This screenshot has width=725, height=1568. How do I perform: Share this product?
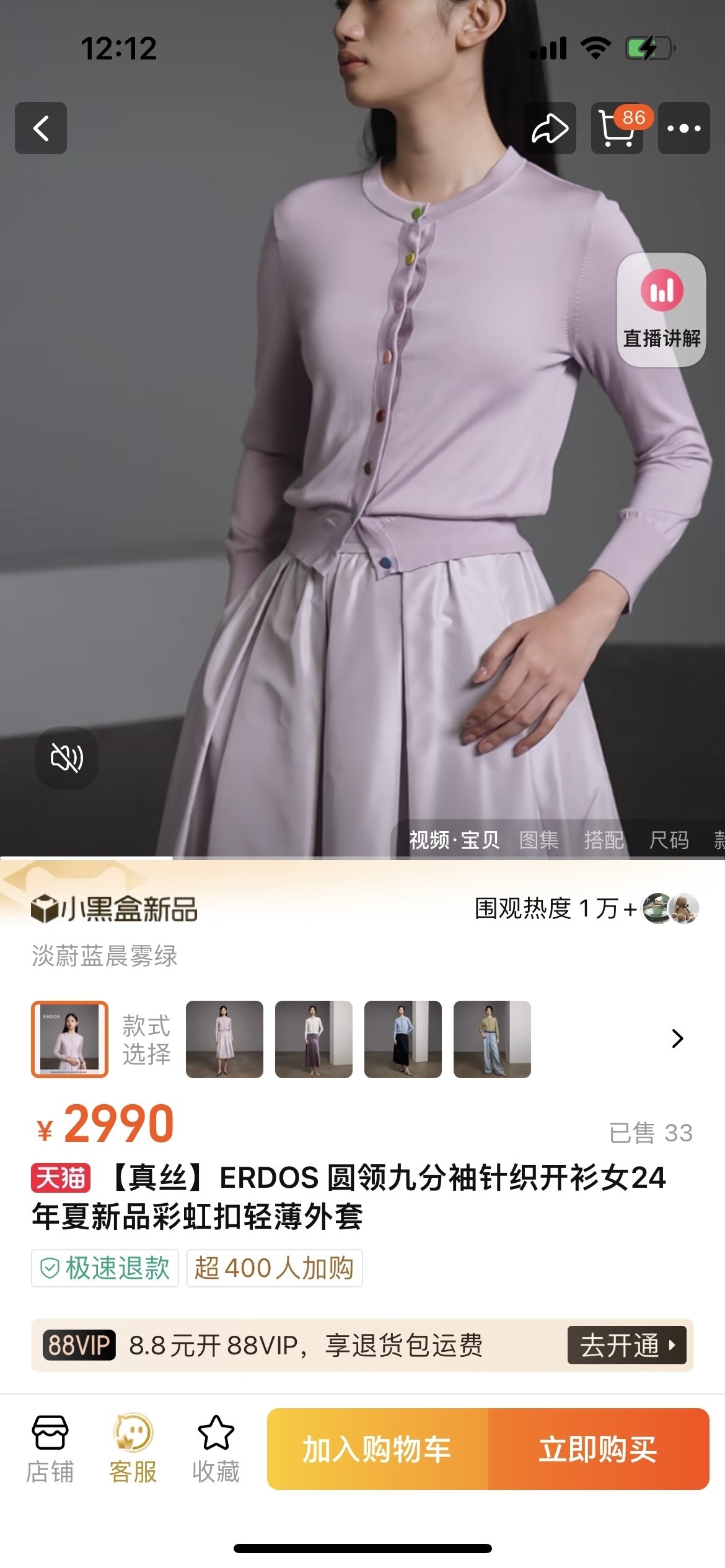pyautogui.click(x=550, y=128)
